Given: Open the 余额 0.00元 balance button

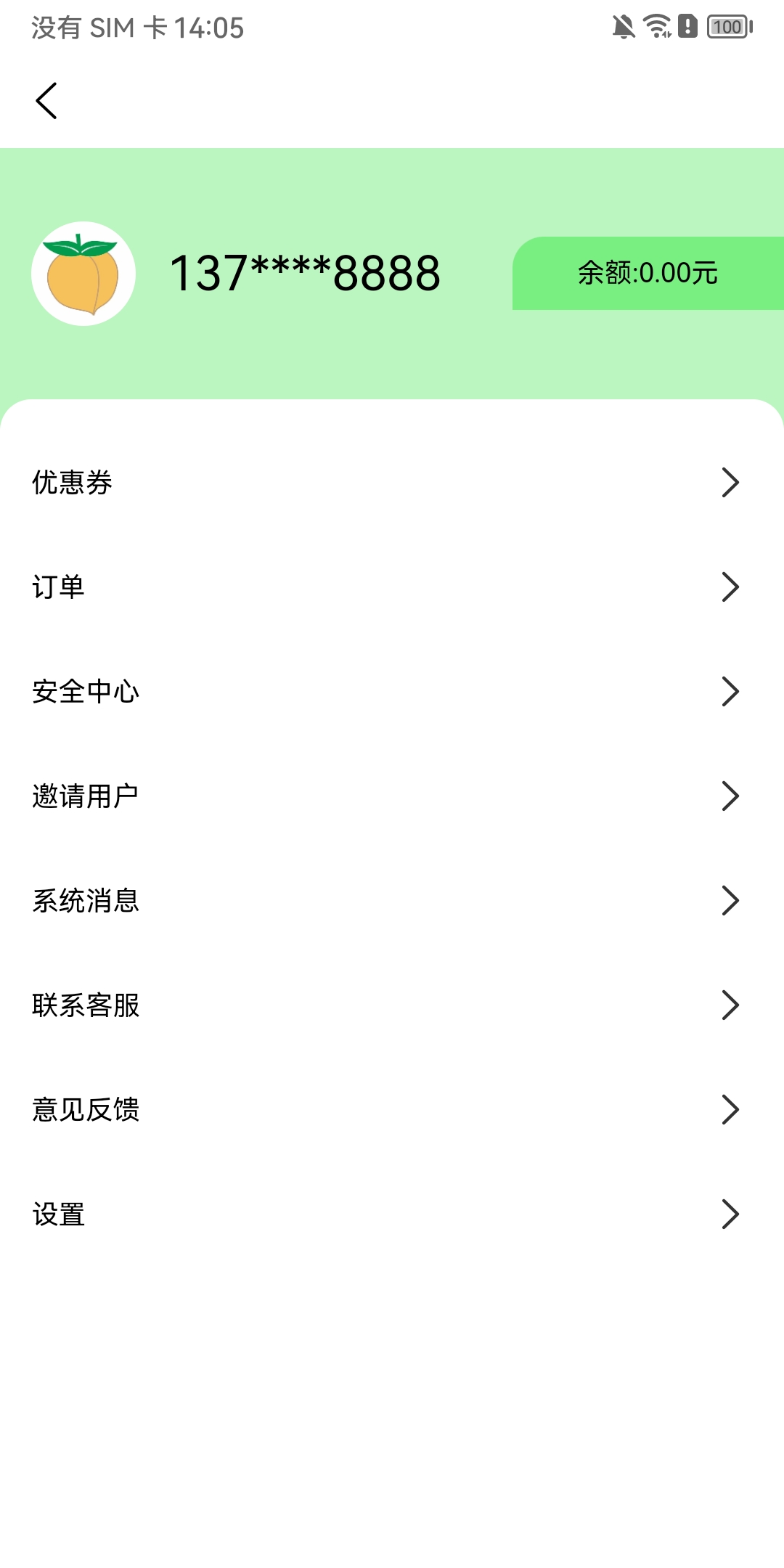Looking at the screenshot, I should (648, 274).
